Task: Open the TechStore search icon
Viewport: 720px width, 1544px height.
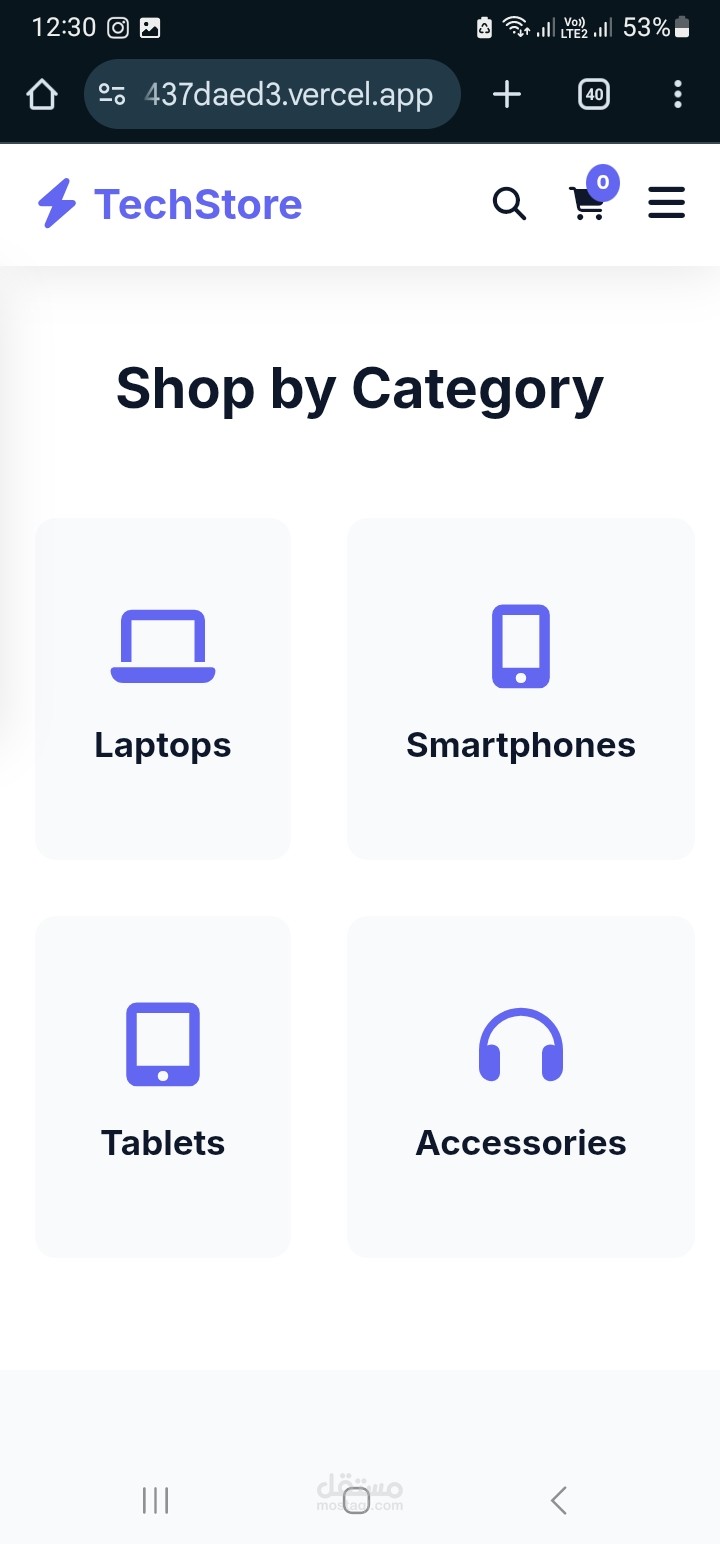Action: click(509, 204)
